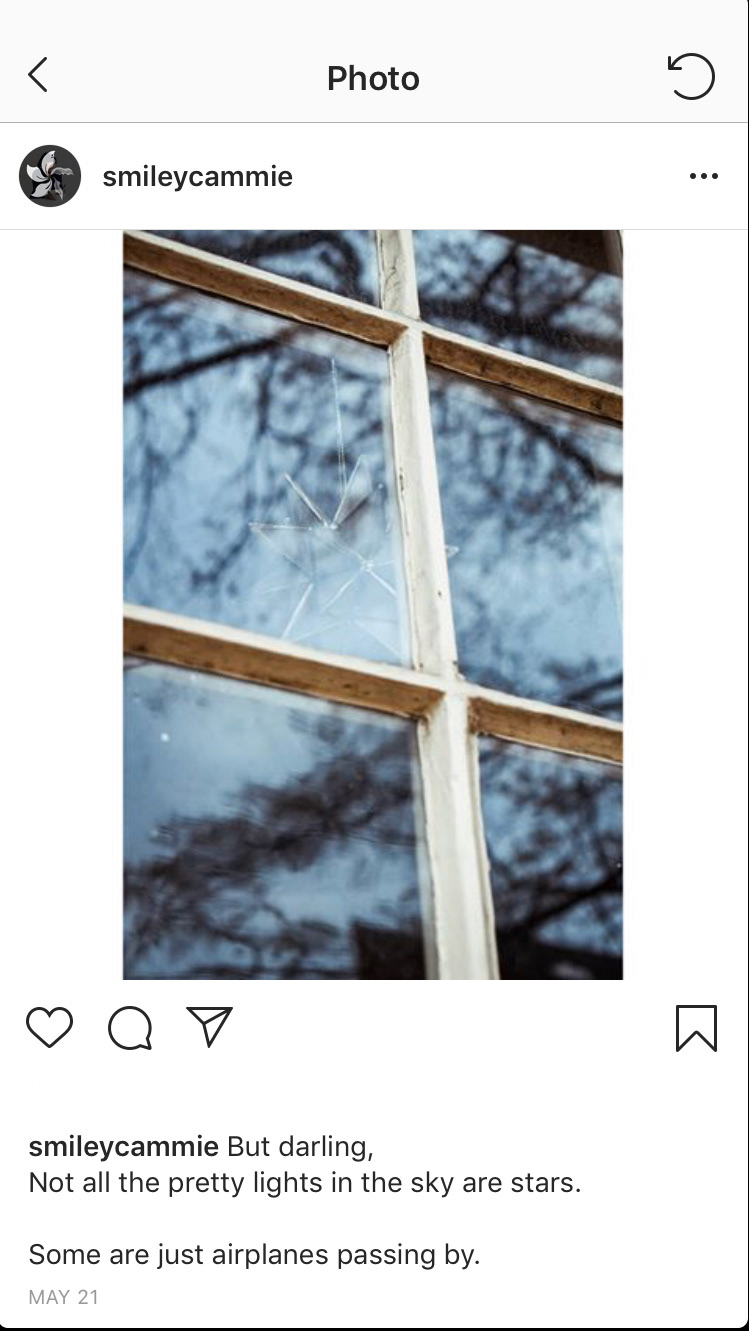Tap the smileycammie name in the caption
The image size is (749, 1331).
click(124, 1146)
